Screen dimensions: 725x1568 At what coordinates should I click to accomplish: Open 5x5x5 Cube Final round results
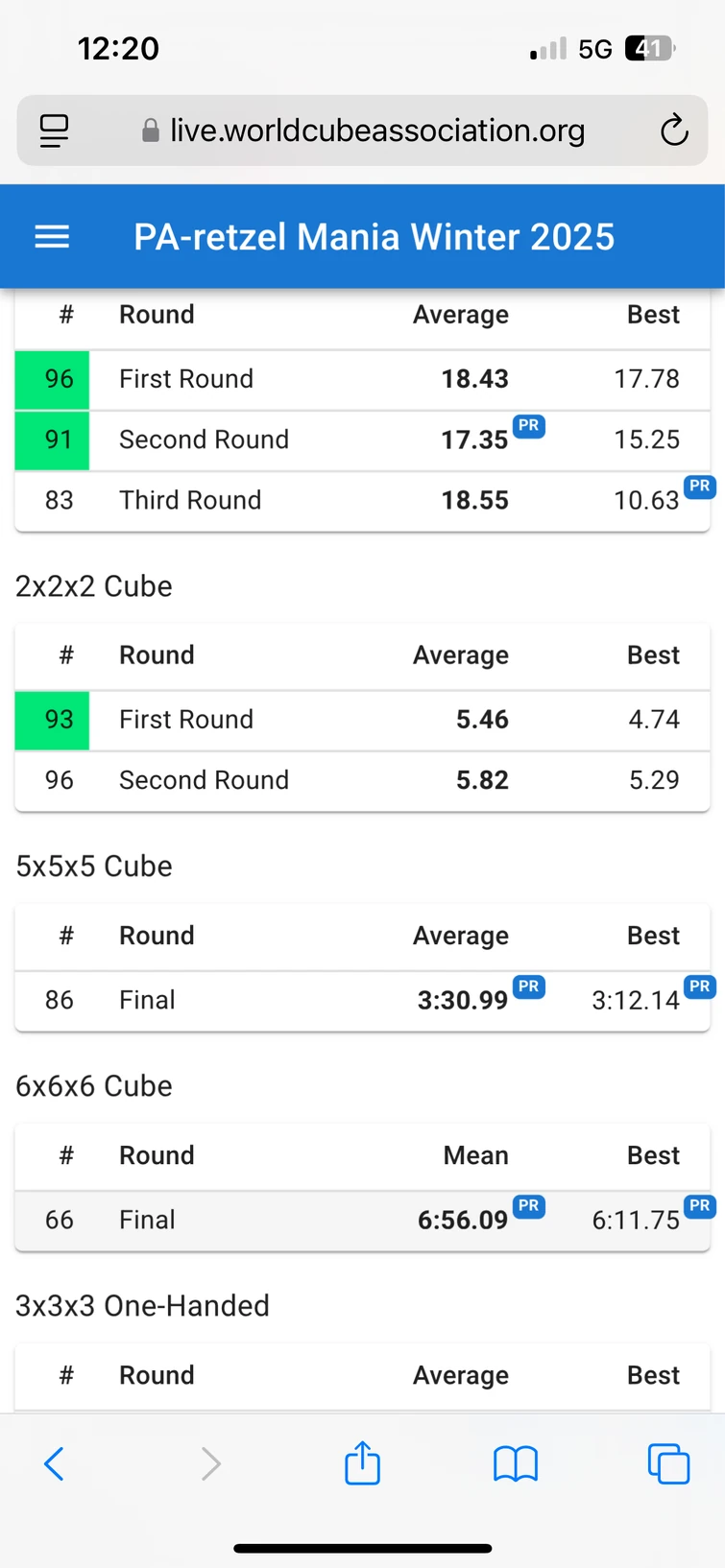(x=362, y=1000)
